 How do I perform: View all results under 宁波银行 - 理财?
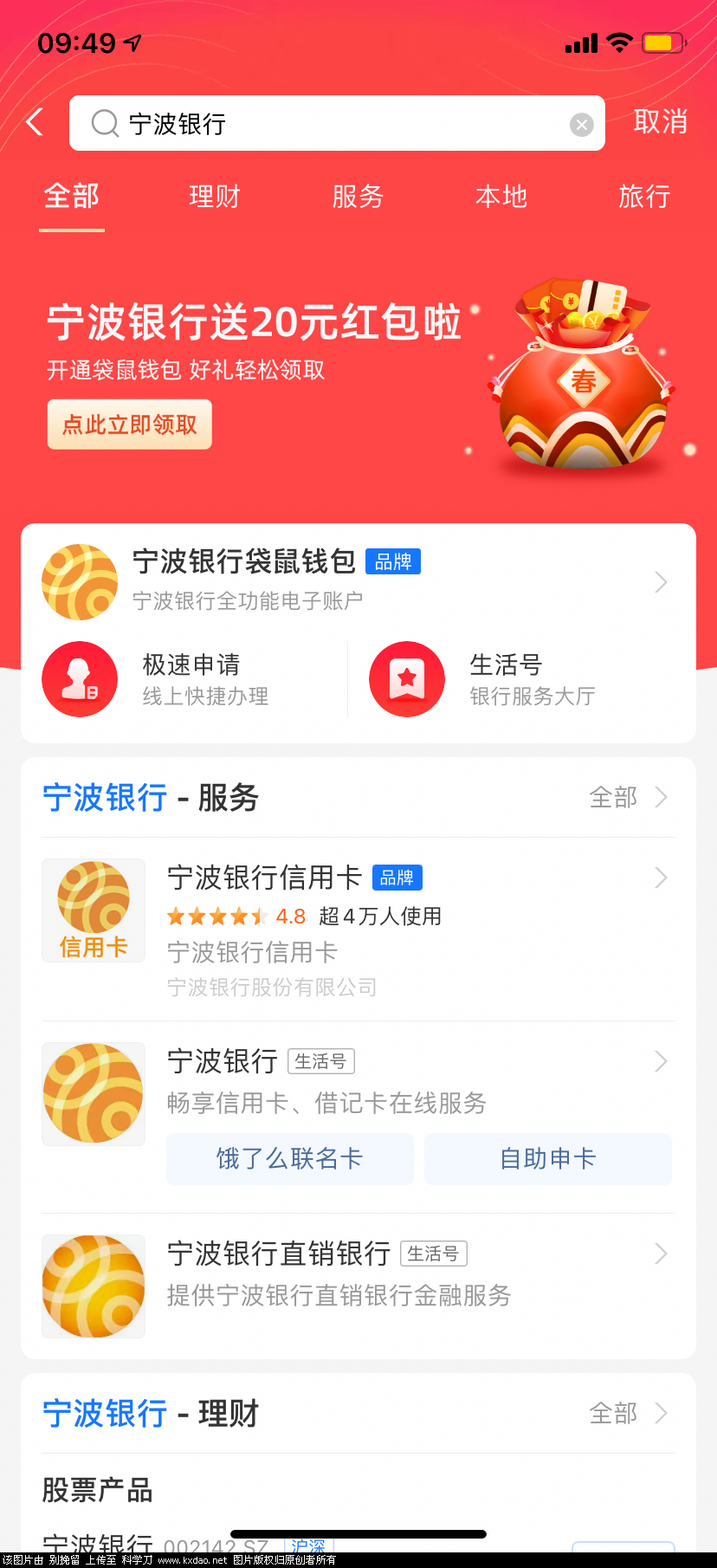(x=627, y=1414)
